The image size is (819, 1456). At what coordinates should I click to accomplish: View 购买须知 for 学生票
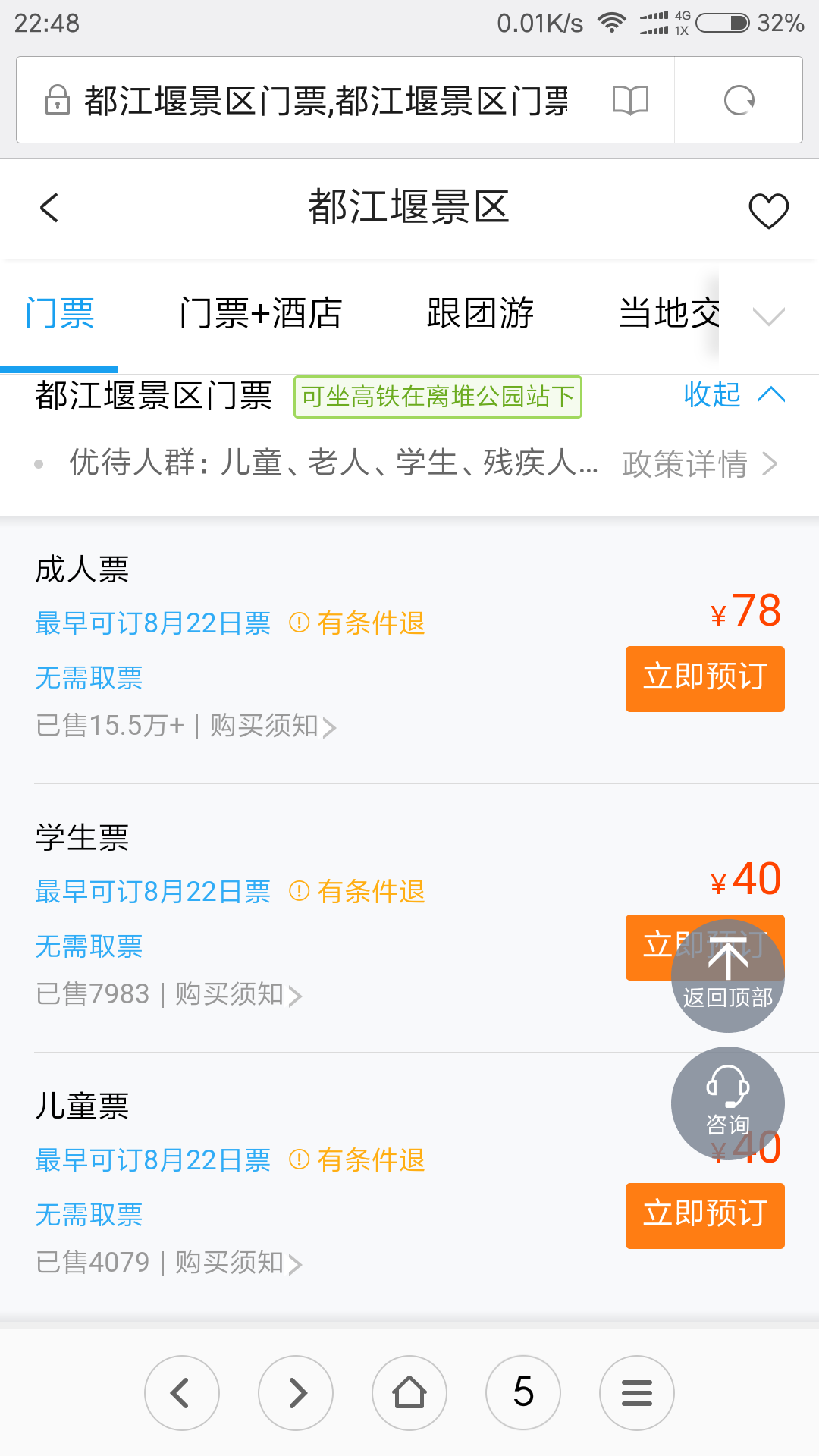(239, 994)
